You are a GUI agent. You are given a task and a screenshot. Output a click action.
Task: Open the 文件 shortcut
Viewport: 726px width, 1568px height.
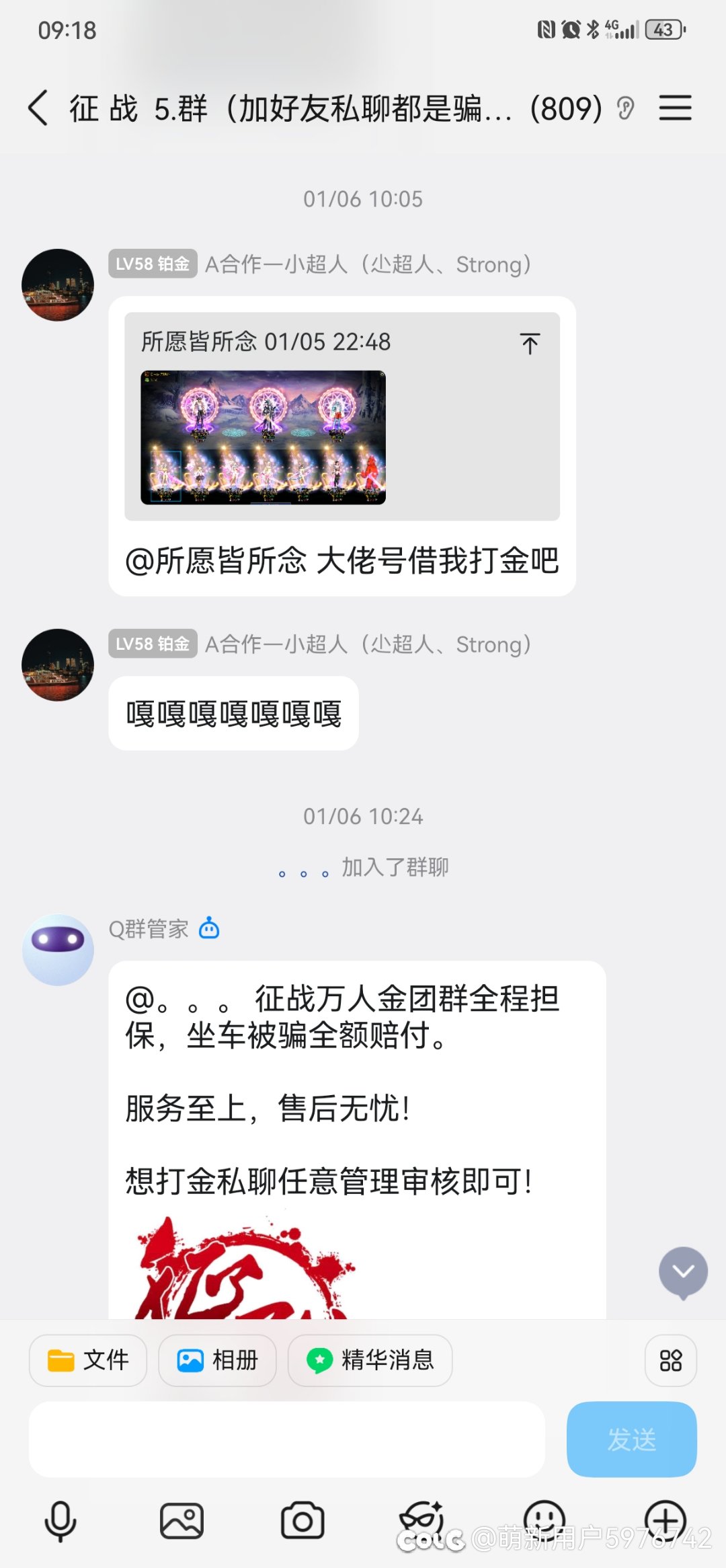[x=88, y=1360]
